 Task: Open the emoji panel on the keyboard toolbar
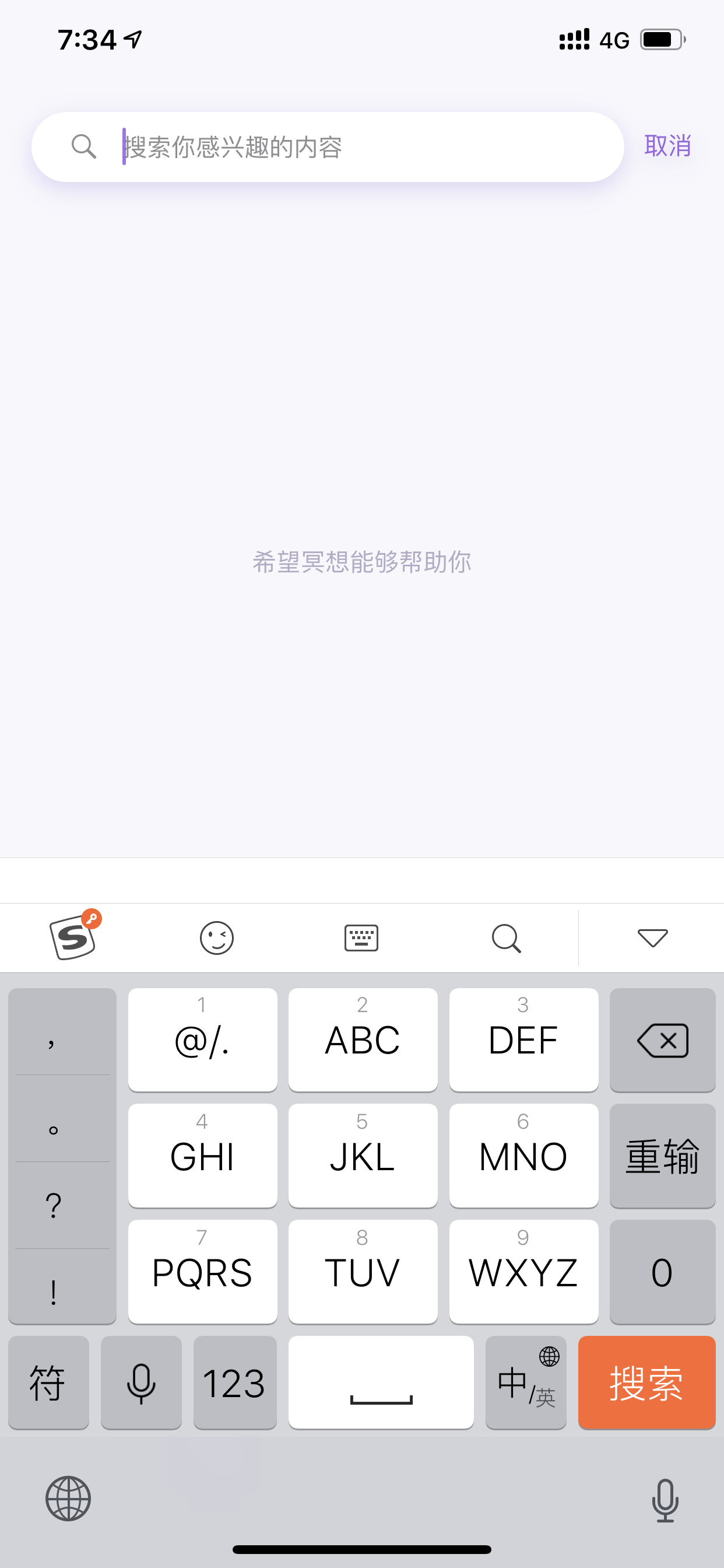tap(217, 937)
